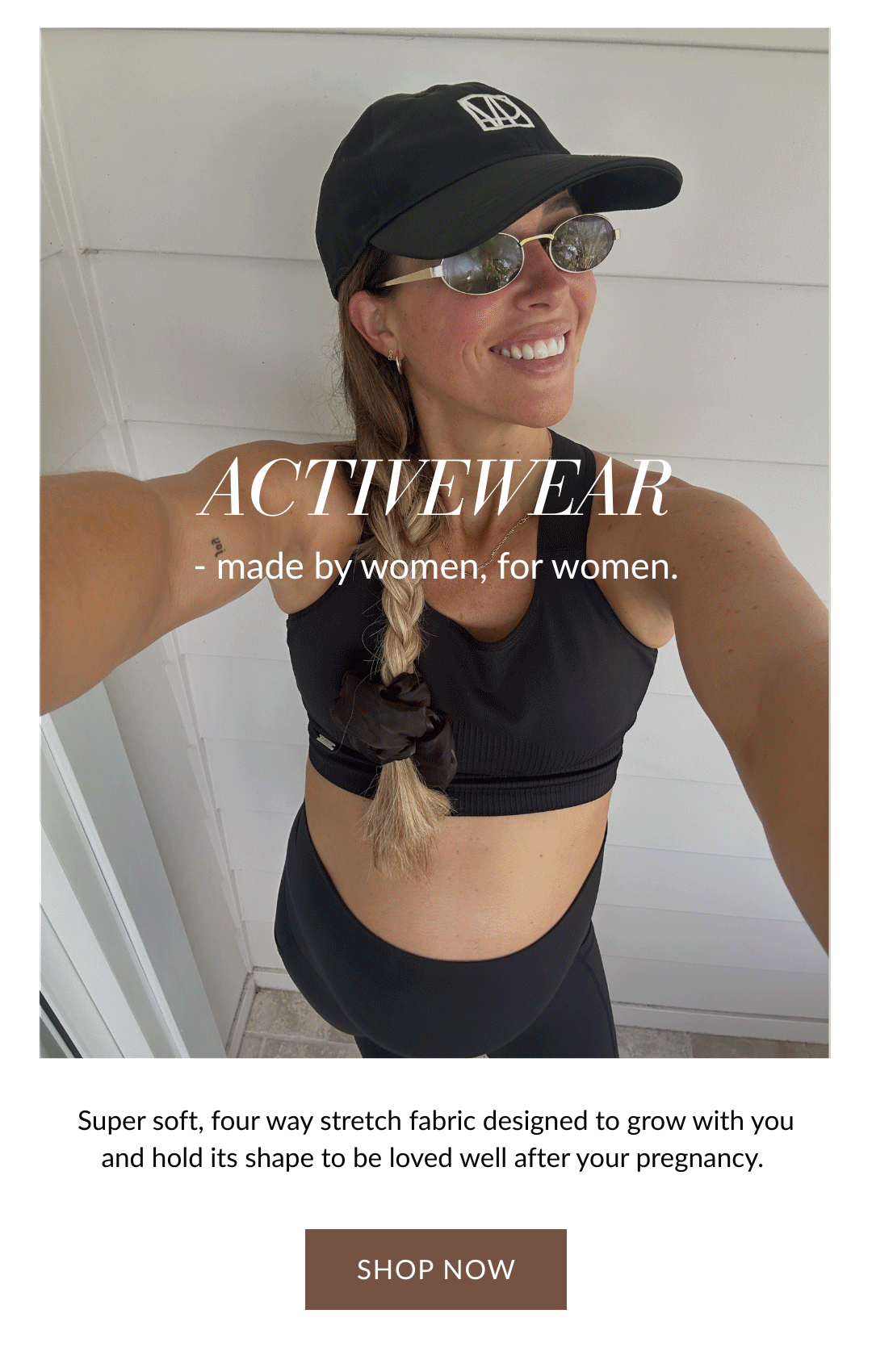
Task: Open the Activewear hero image
Action: (434, 726)
